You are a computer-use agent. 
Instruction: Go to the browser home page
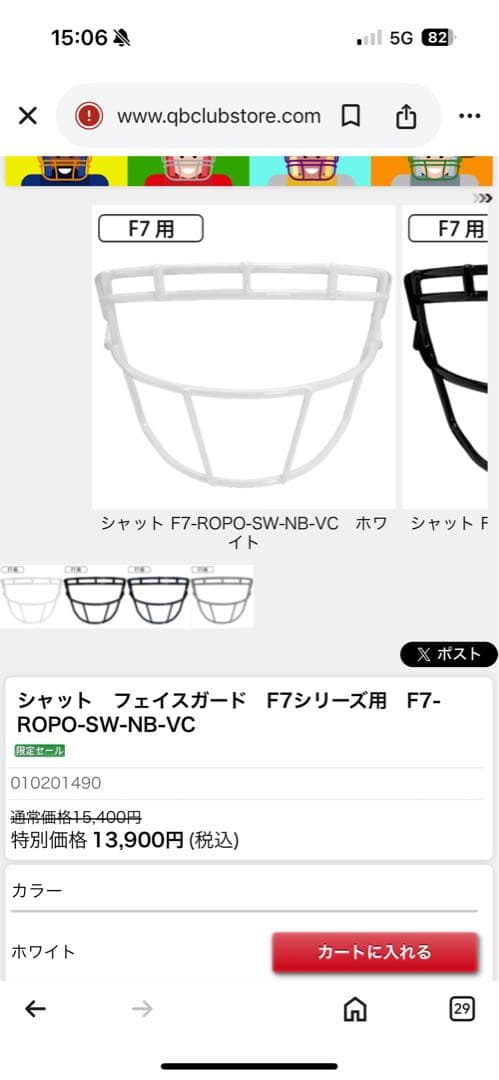coord(355,1009)
